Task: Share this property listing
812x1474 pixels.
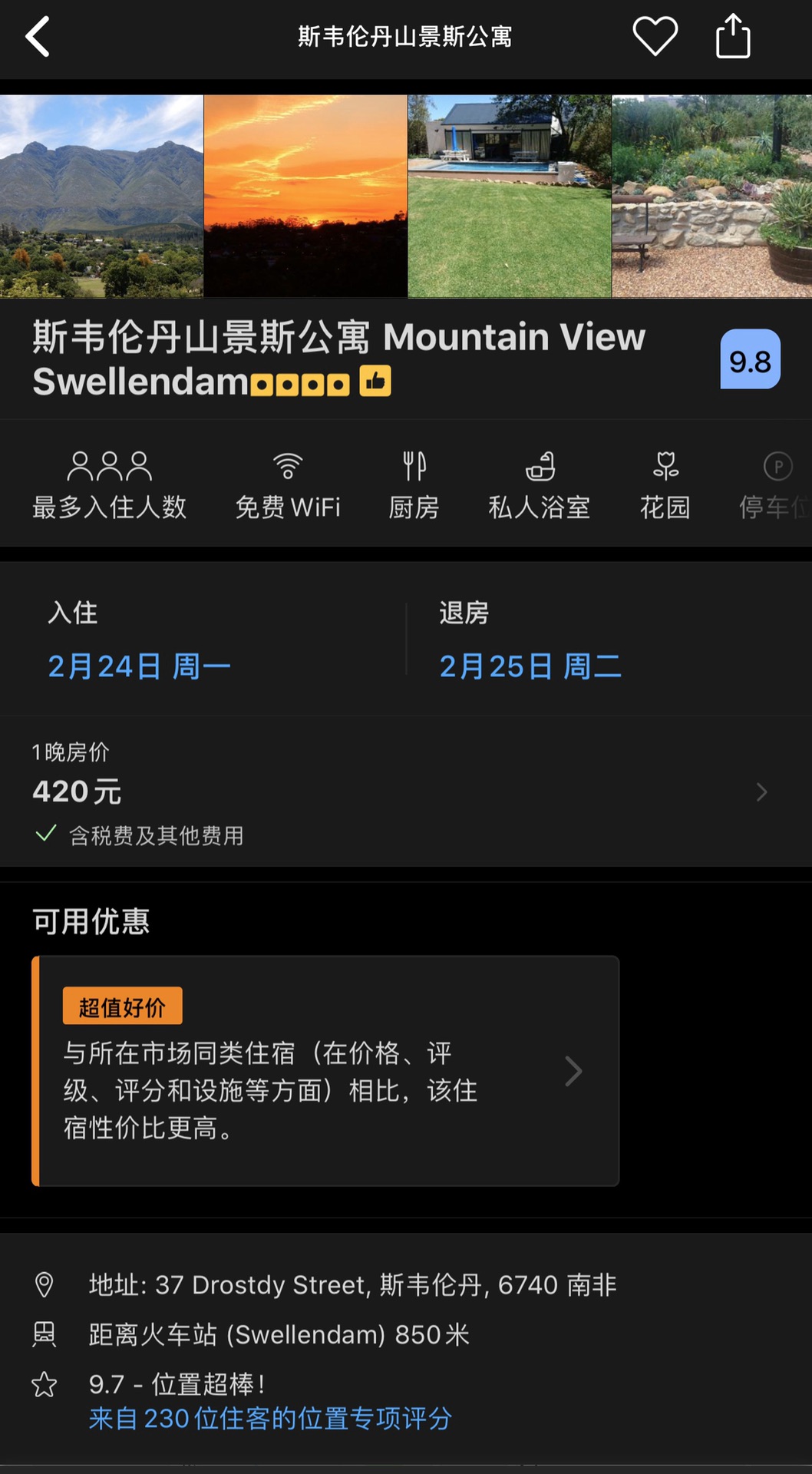Action: click(x=732, y=36)
